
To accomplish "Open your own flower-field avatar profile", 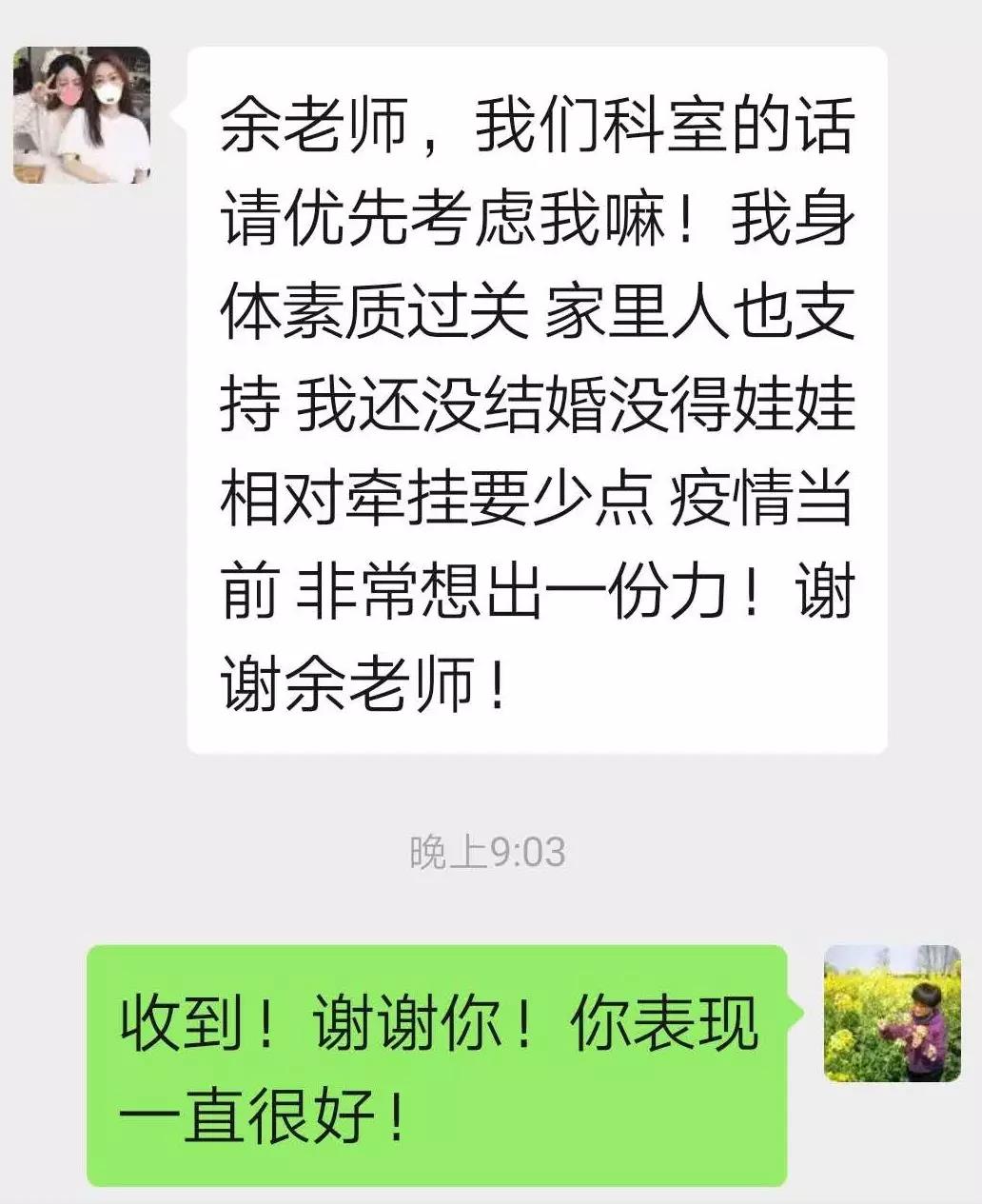I will (x=892, y=1013).
